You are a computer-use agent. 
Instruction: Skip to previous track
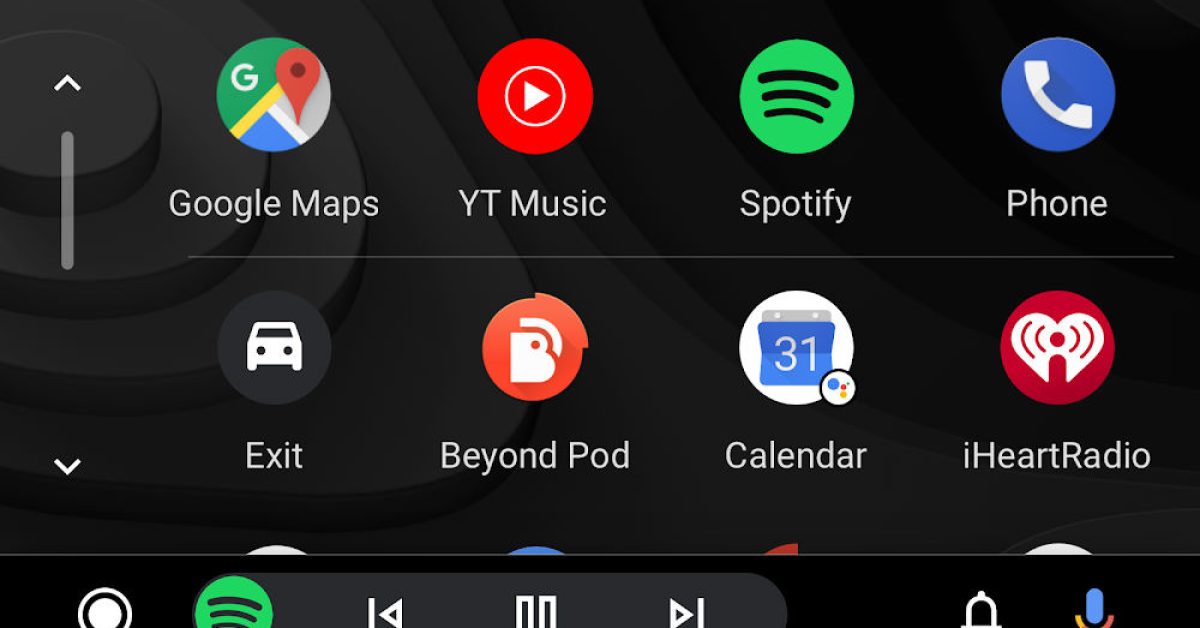(385, 610)
